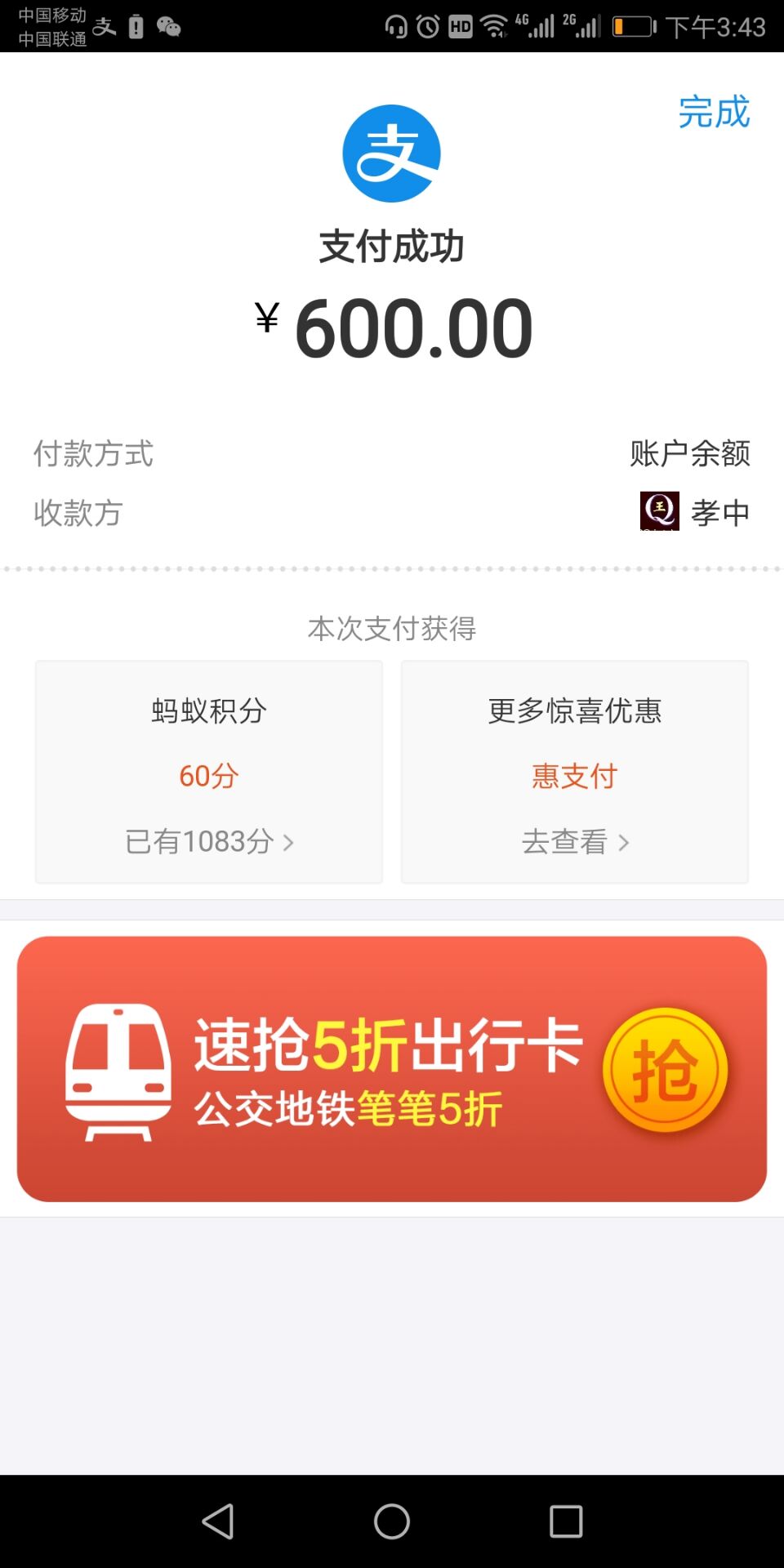Go back with the system back button
Image resolution: width=784 pixels, height=1568 pixels.
[x=218, y=1521]
